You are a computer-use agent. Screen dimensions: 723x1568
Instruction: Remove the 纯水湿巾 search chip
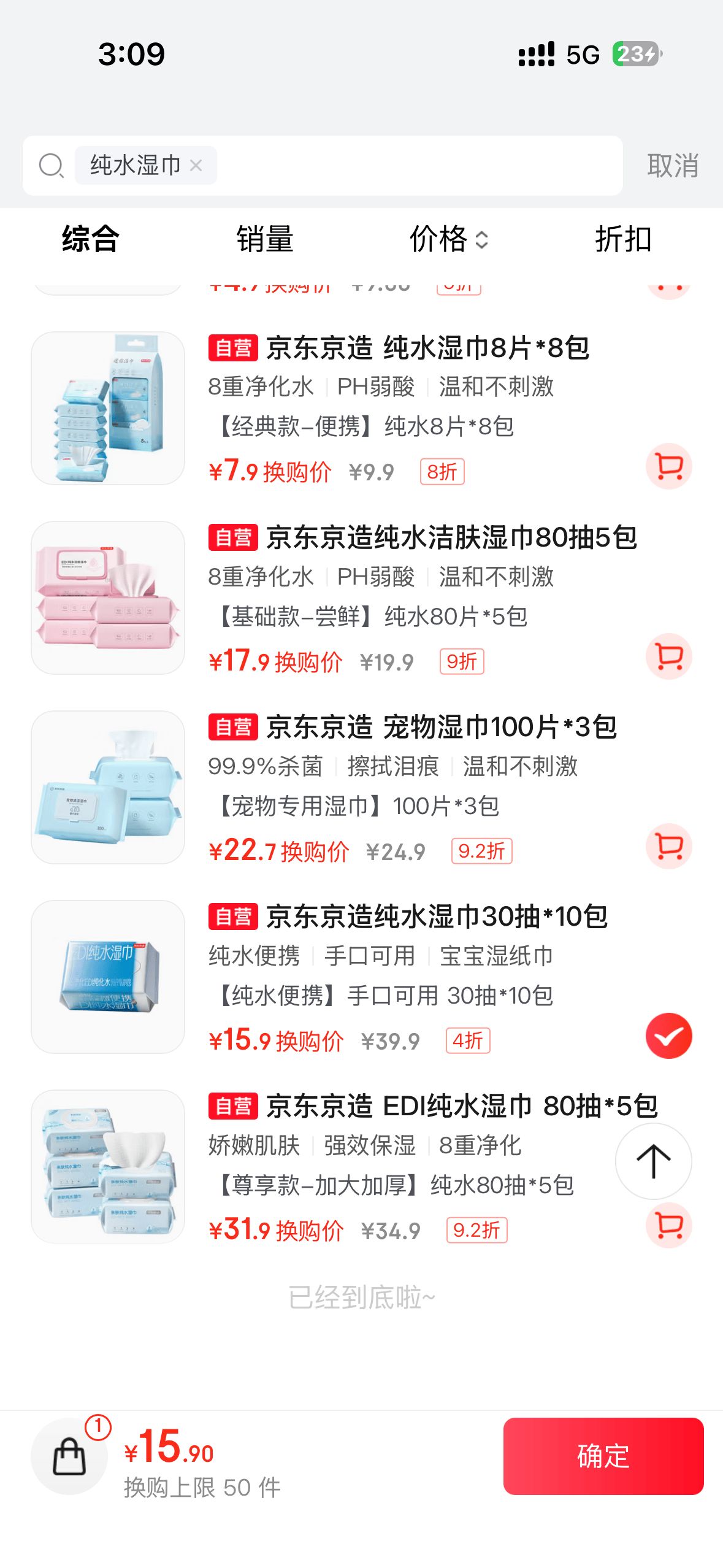196,165
